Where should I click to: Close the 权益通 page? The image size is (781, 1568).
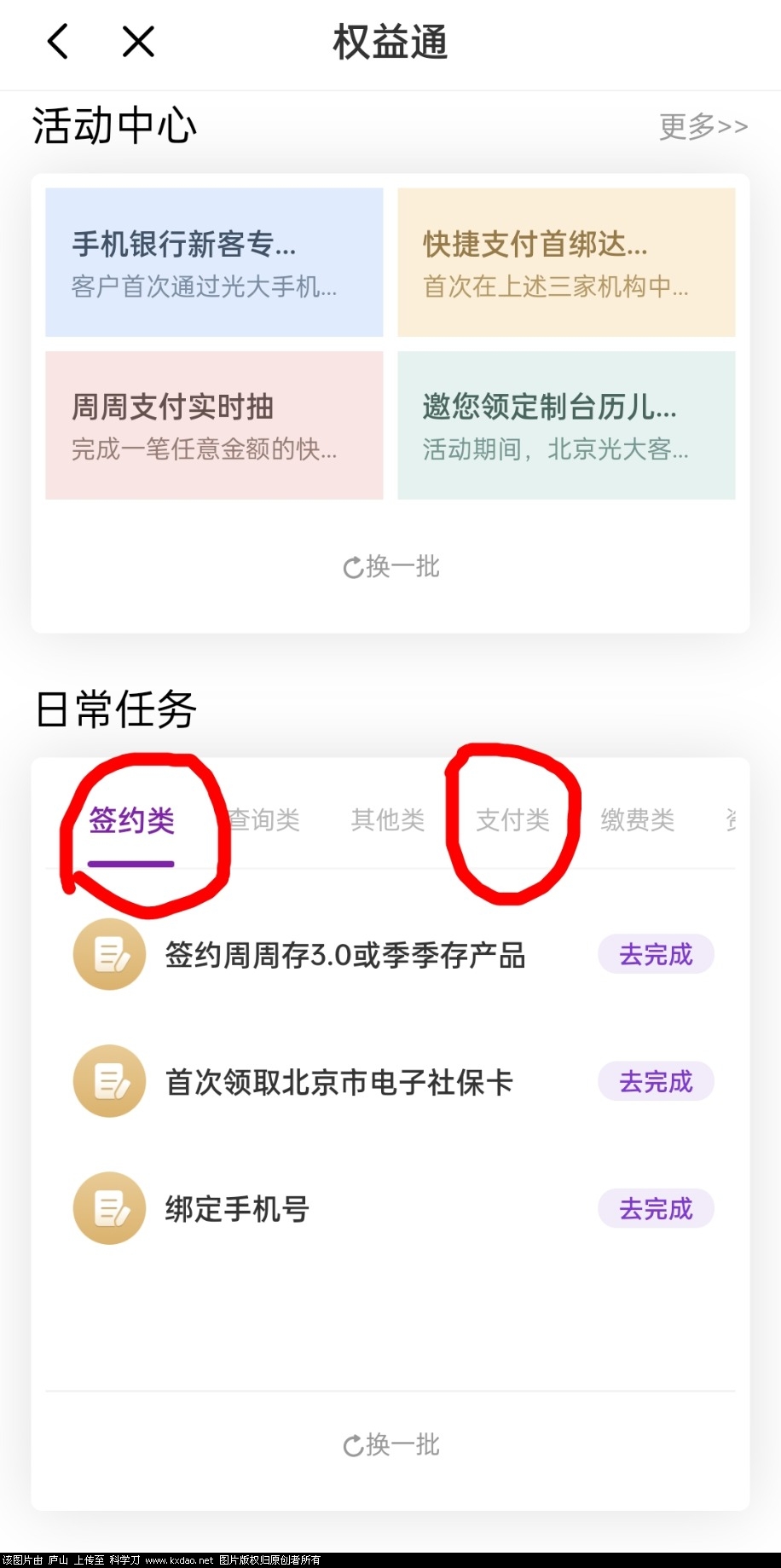pyautogui.click(x=138, y=41)
